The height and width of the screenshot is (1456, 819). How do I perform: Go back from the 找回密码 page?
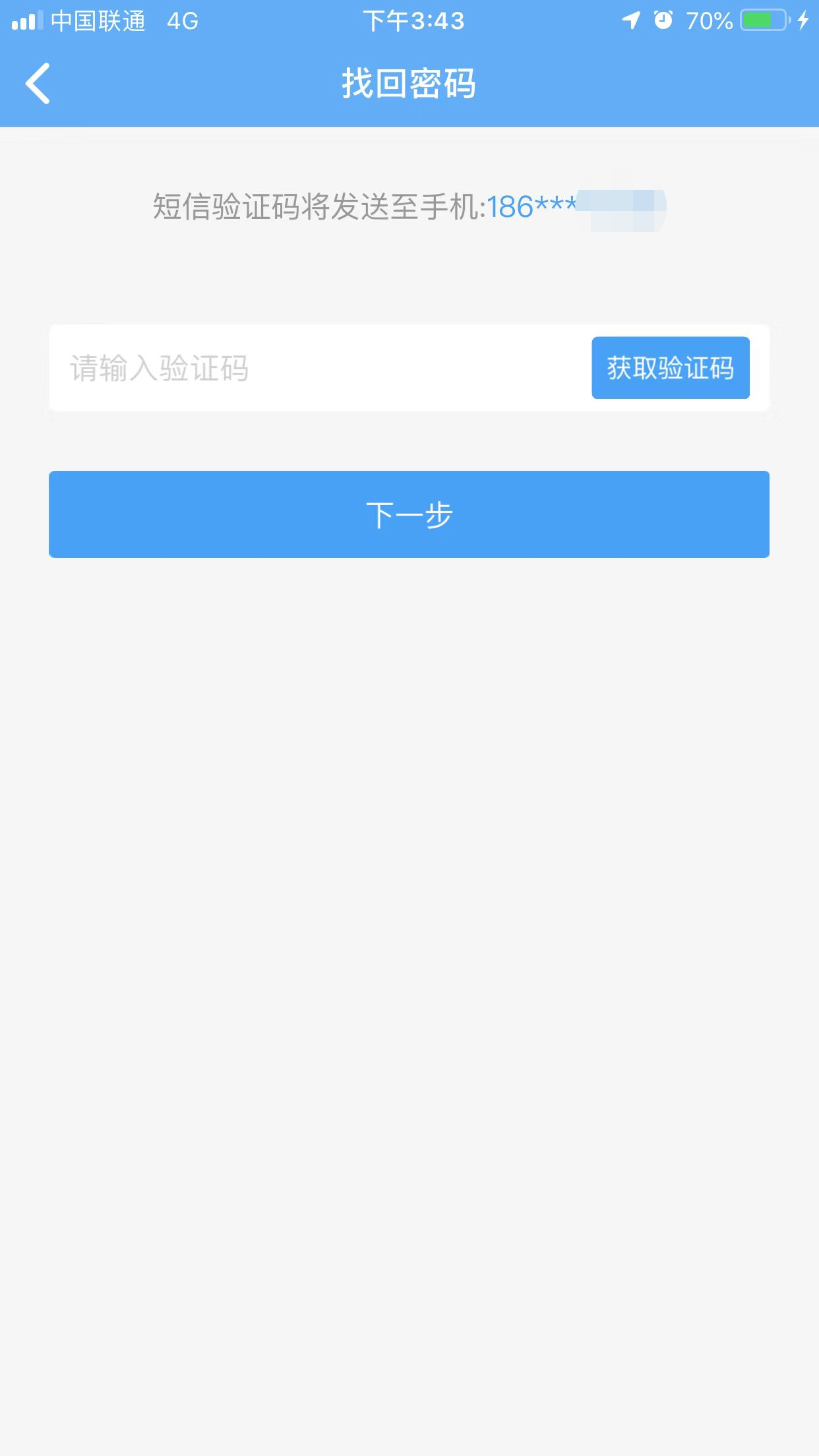click(x=38, y=84)
